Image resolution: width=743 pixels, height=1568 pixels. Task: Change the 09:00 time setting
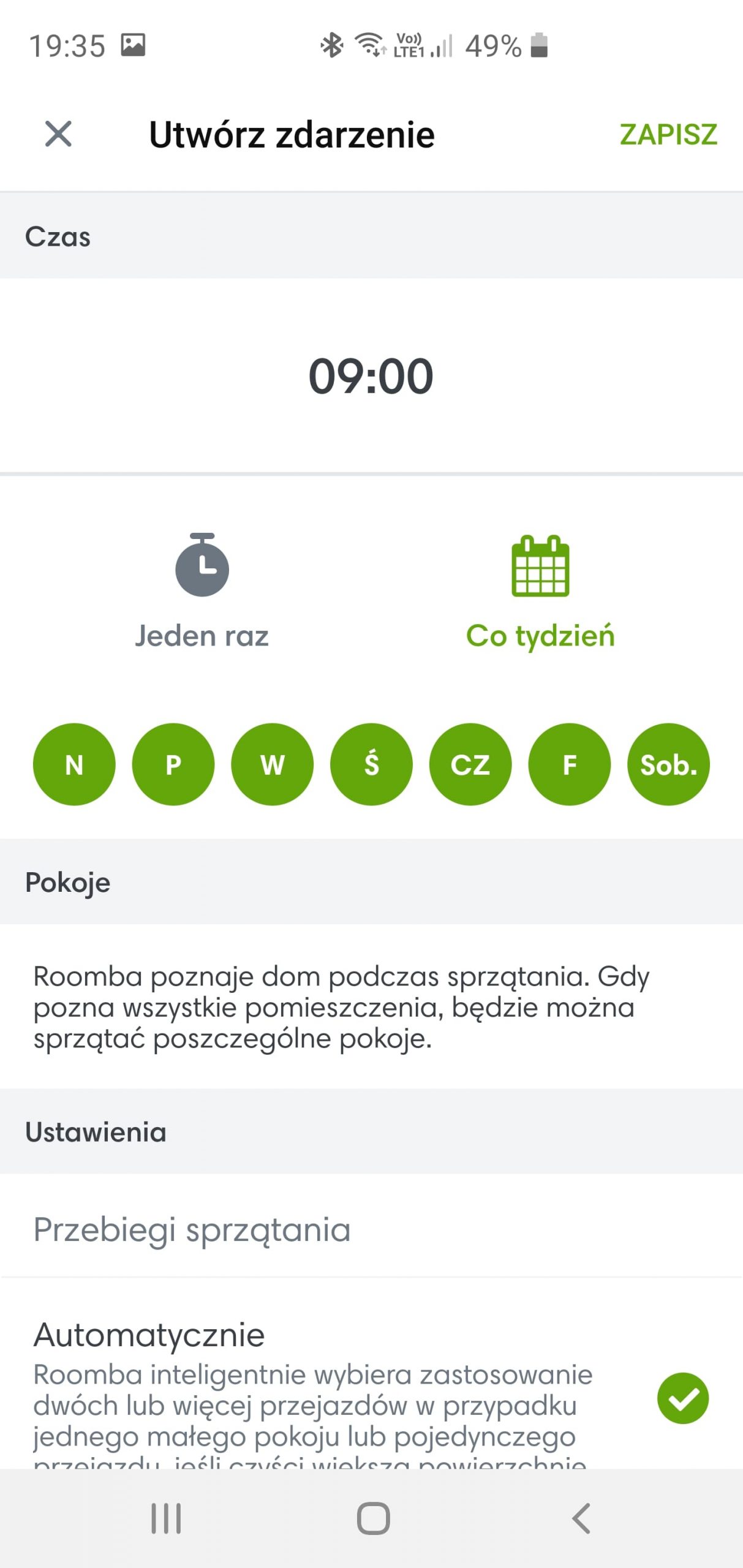tap(371, 376)
